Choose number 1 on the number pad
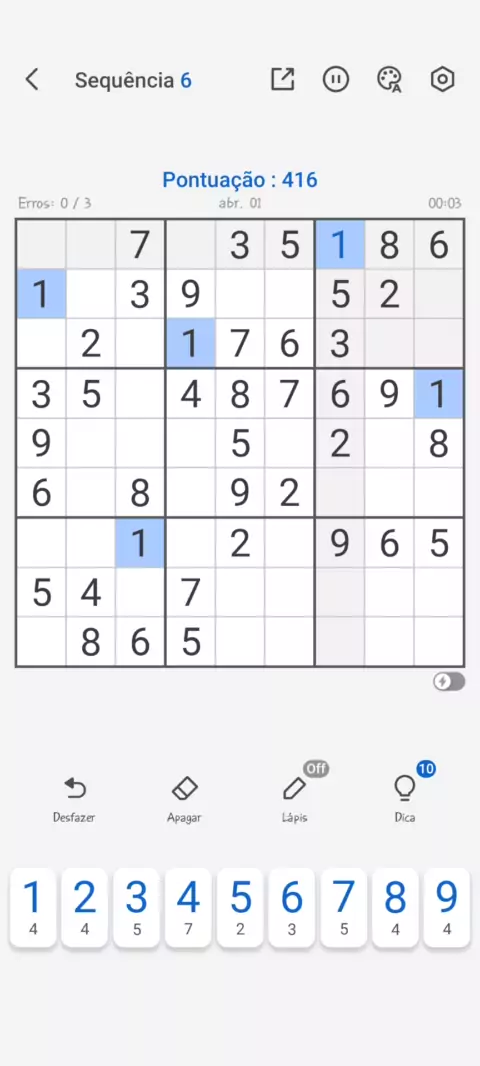This screenshot has width=480, height=1066. point(33,908)
